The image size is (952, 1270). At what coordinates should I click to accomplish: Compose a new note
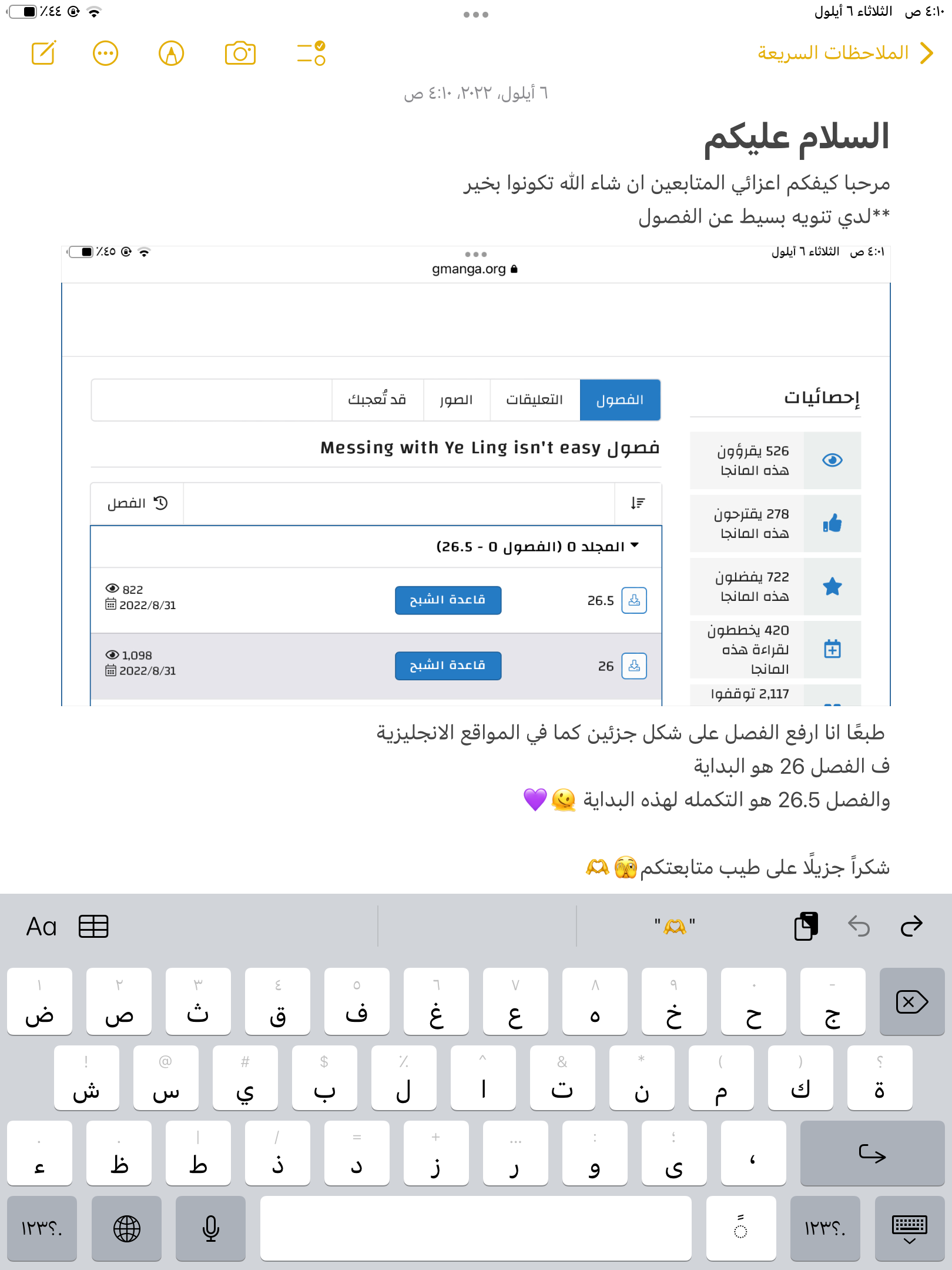click(44, 53)
